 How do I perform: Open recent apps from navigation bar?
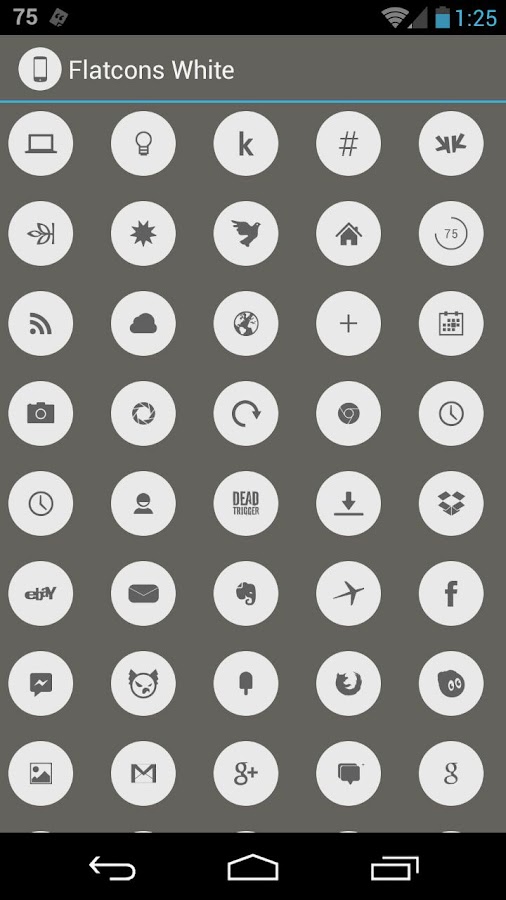click(395, 867)
